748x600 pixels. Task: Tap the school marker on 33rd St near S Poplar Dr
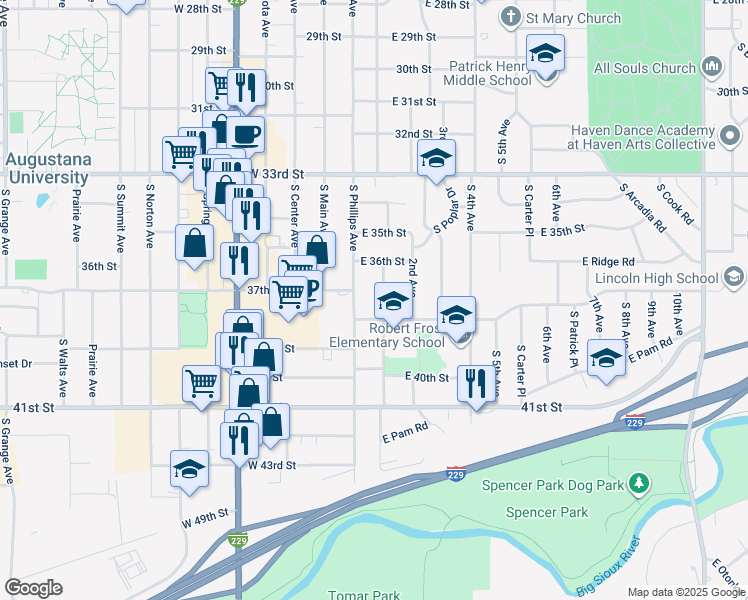click(x=436, y=161)
